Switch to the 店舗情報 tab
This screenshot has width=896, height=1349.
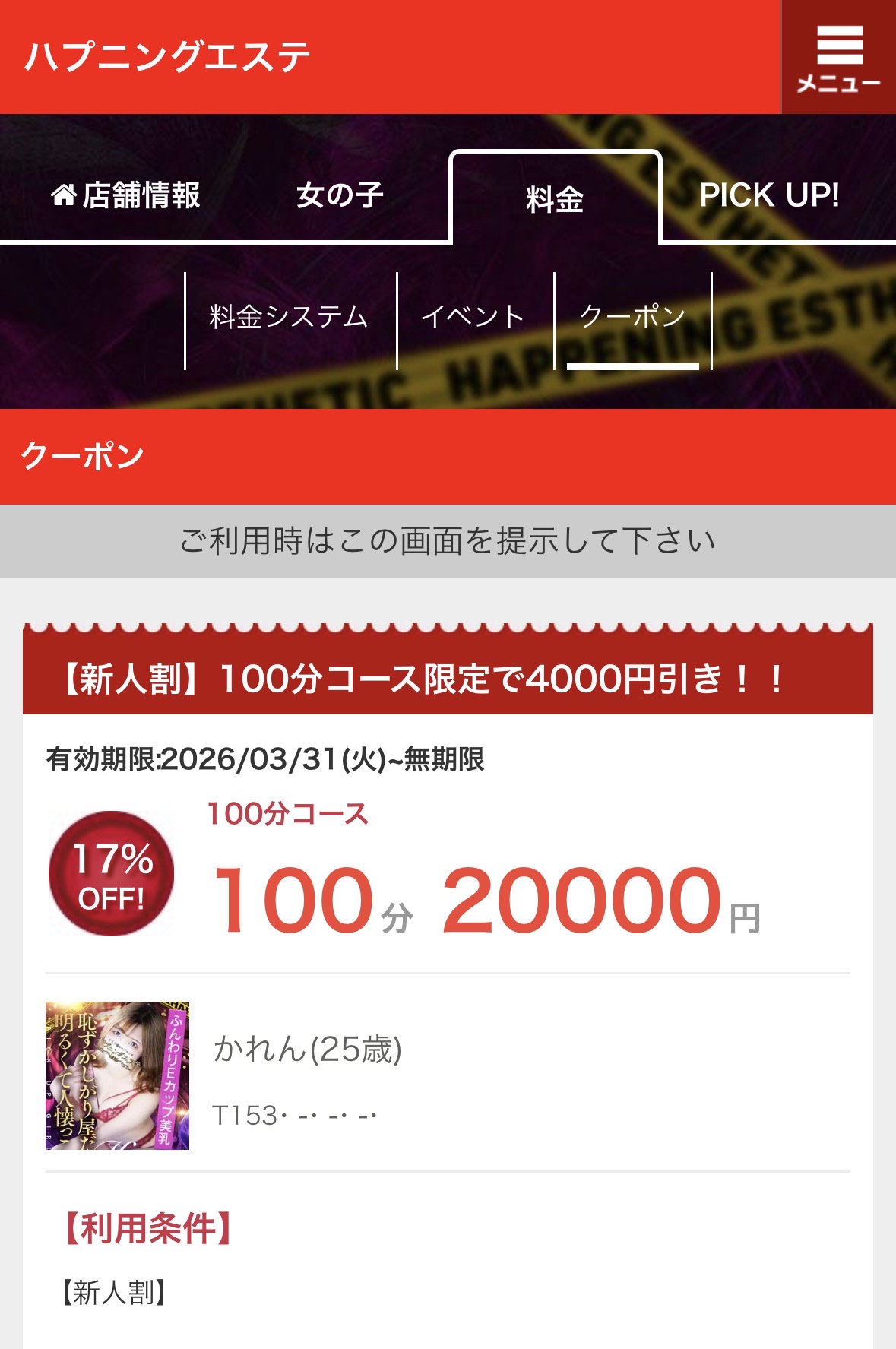pos(125,195)
